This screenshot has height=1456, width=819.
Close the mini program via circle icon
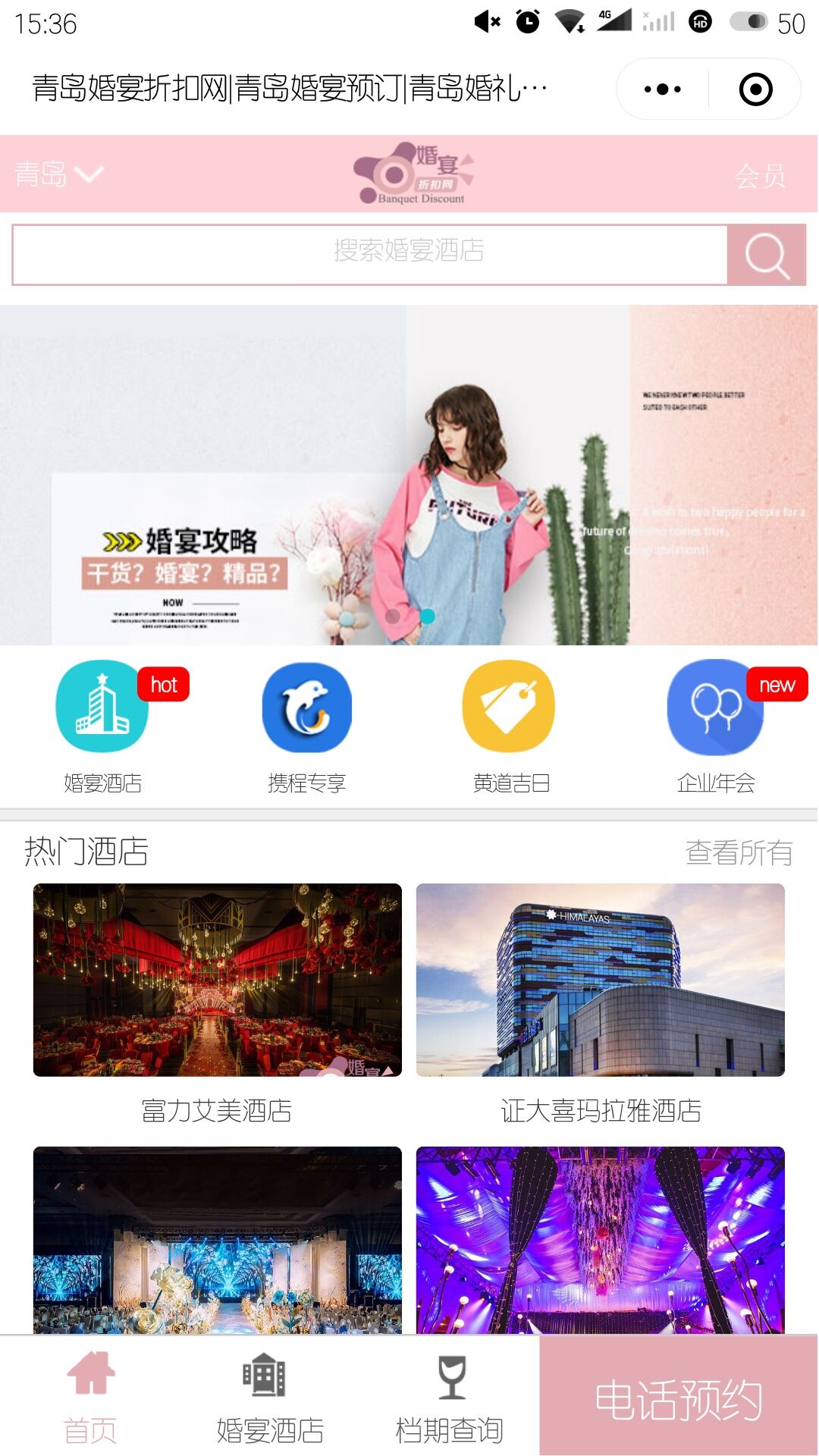pyautogui.click(x=755, y=89)
